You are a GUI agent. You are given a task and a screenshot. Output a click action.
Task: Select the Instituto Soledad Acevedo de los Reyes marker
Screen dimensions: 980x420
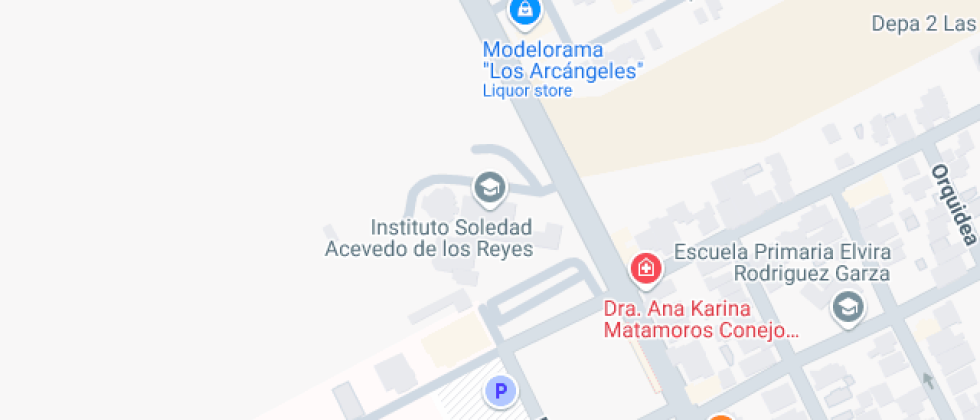coord(489,189)
